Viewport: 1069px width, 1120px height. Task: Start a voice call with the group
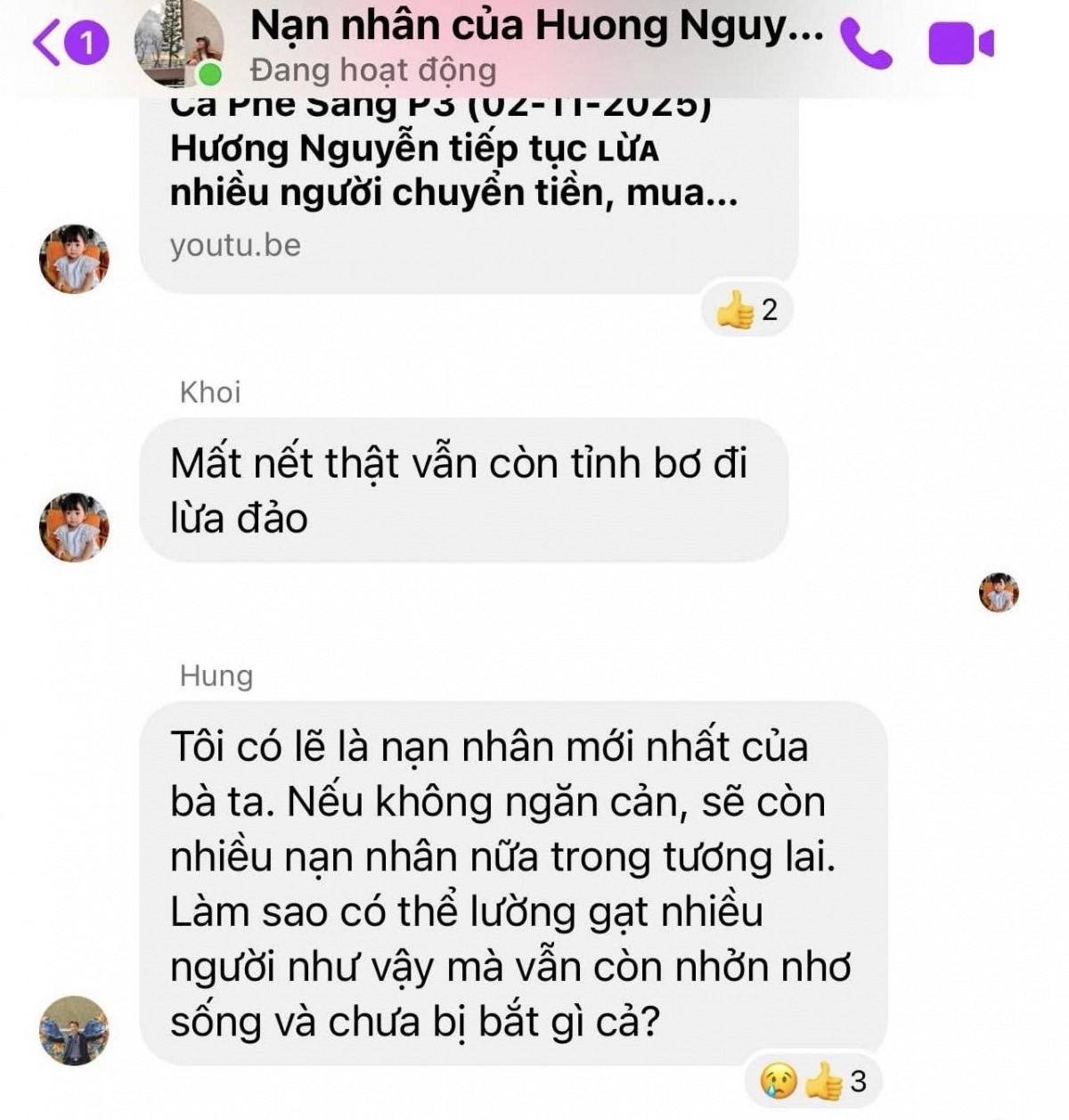(x=865, y=43)
